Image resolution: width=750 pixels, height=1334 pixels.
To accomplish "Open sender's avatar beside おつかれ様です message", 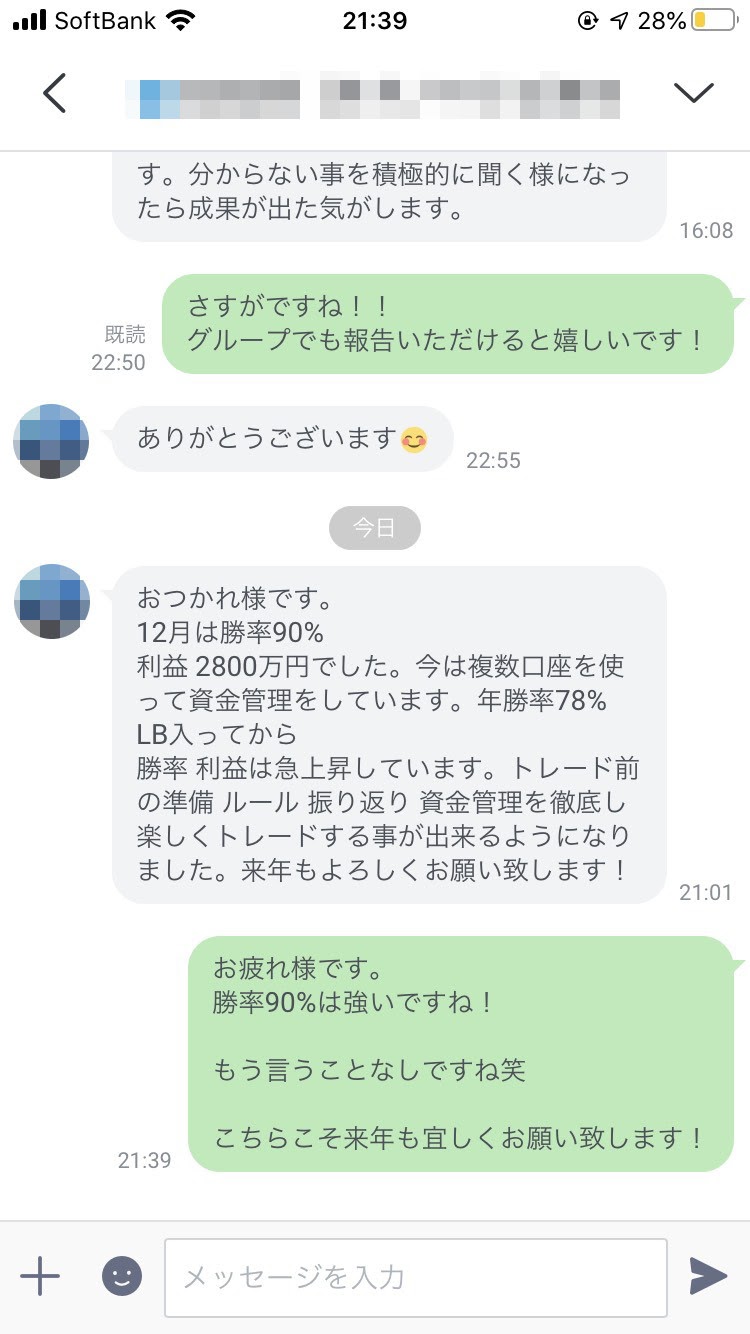I will pos(51,600).
